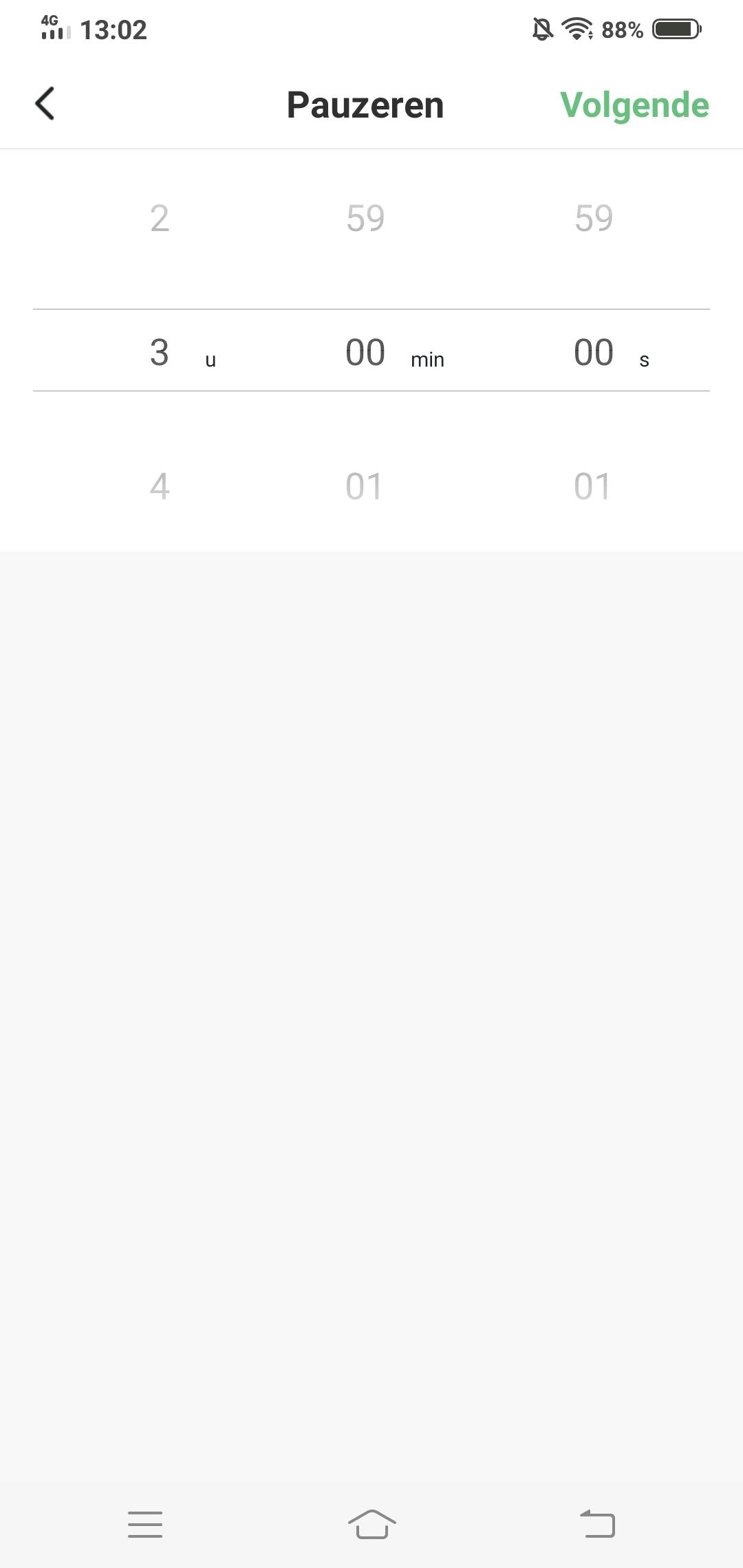Go to the home screen
The height and width of the screenshot is (1568, 743).
click(x=371, y=1524)
